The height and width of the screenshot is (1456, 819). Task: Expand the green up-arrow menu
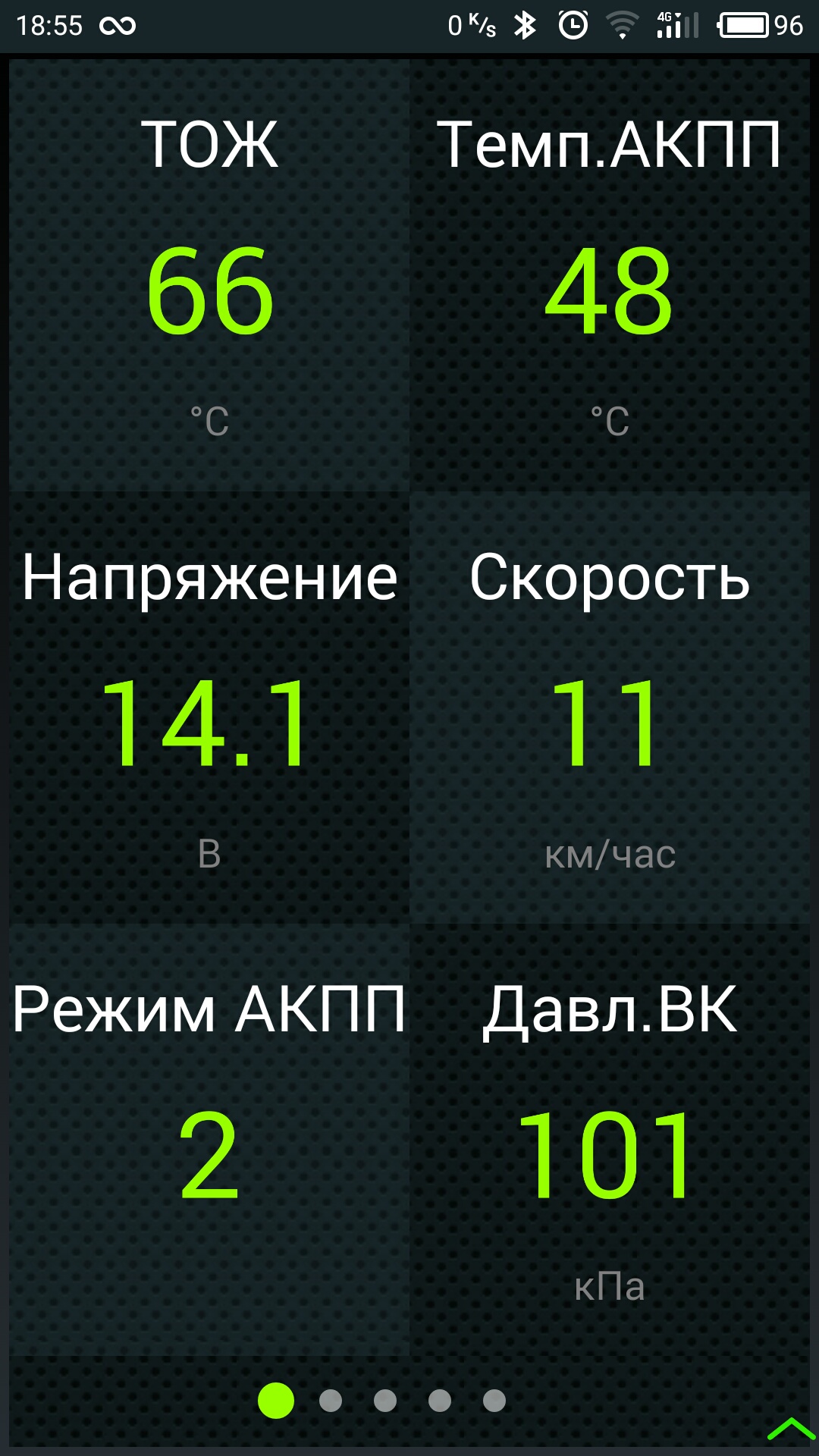[790, 1429]
